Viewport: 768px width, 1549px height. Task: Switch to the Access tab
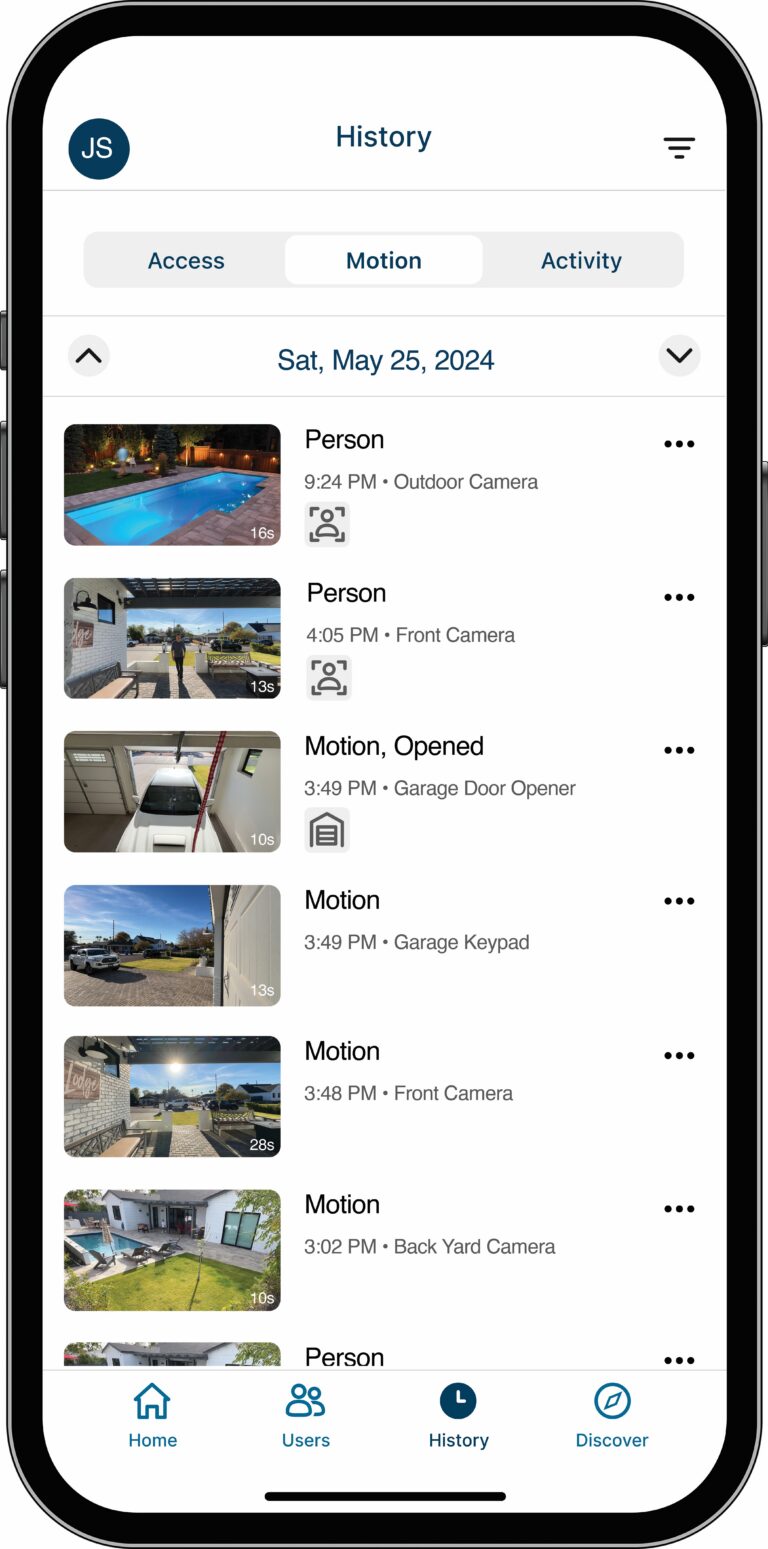click(186, 260)
